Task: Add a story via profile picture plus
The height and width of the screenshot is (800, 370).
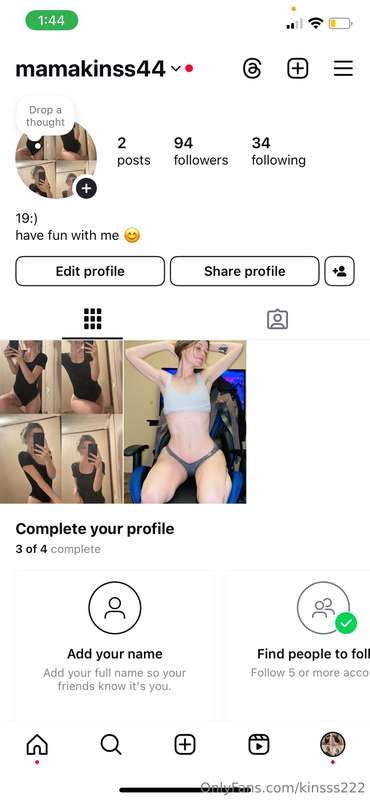Action: 86,188
